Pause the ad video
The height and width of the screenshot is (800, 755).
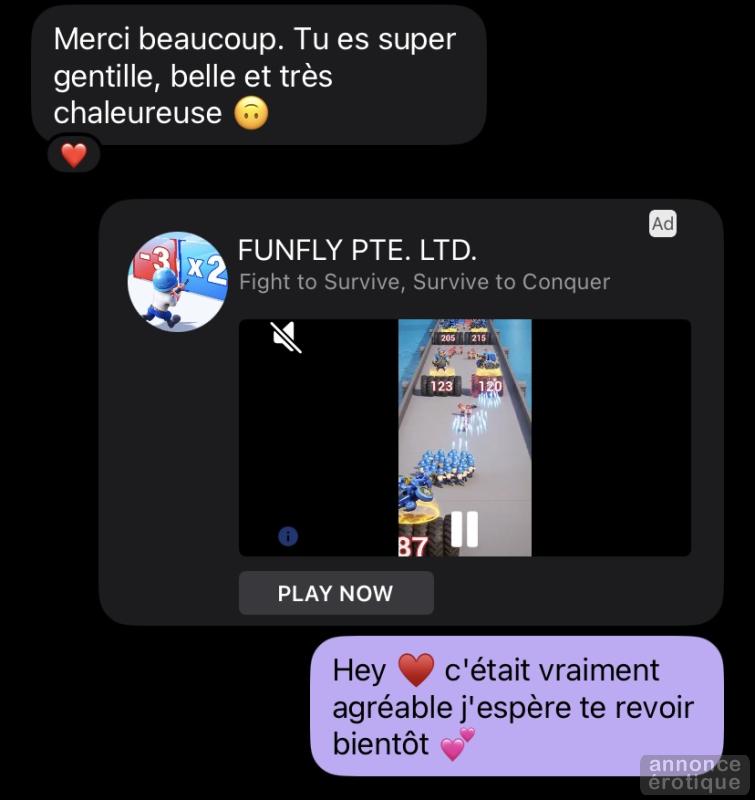point(464,529)
